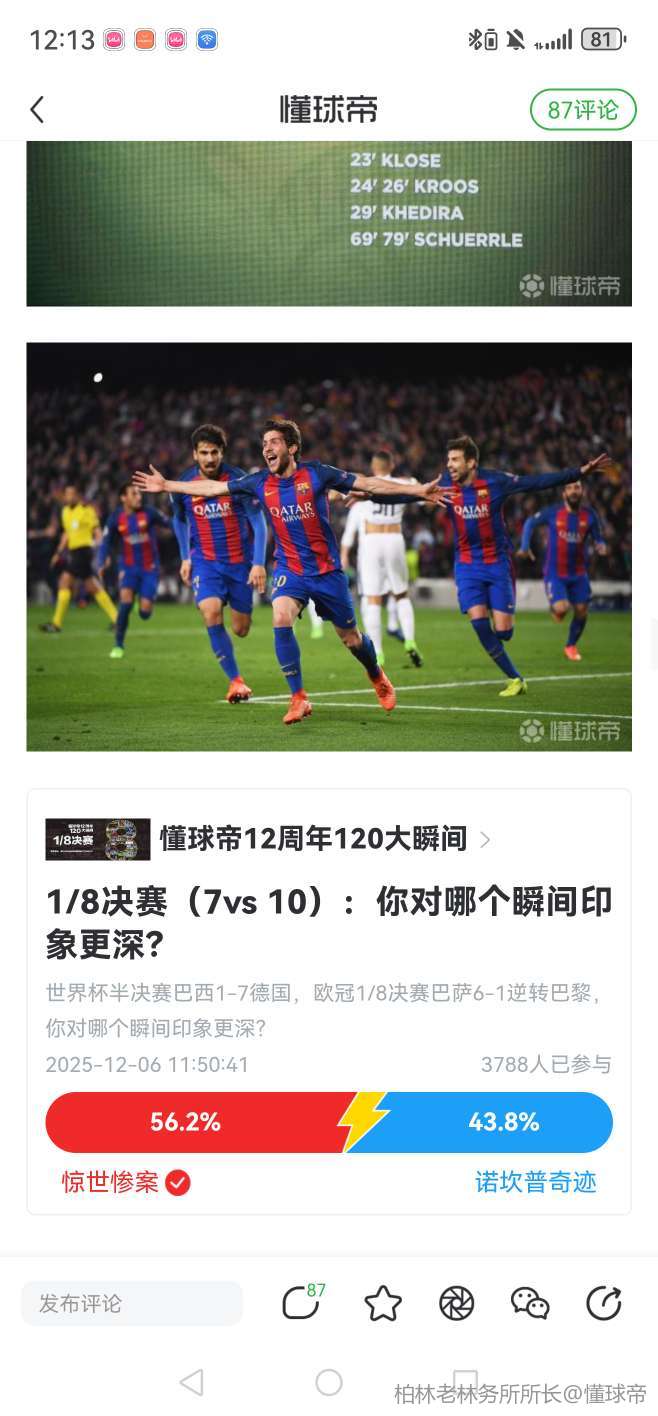Open the 87评论 comments button
Image resolution: width=658 pixels, height=1416 pixels.
[582, 109]
